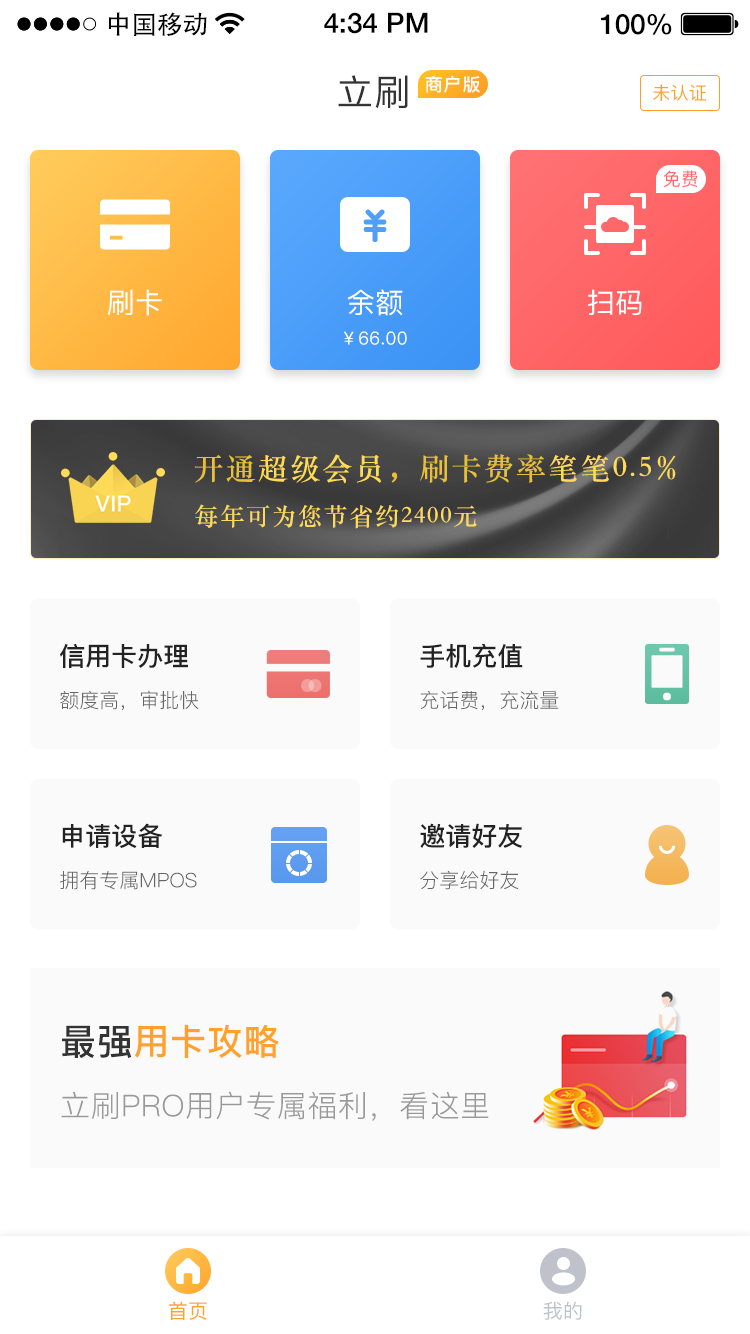This screenshot has height=1334, width=750.
Task: Open the 扫码 scan code tile
Action: click(615, 260)
